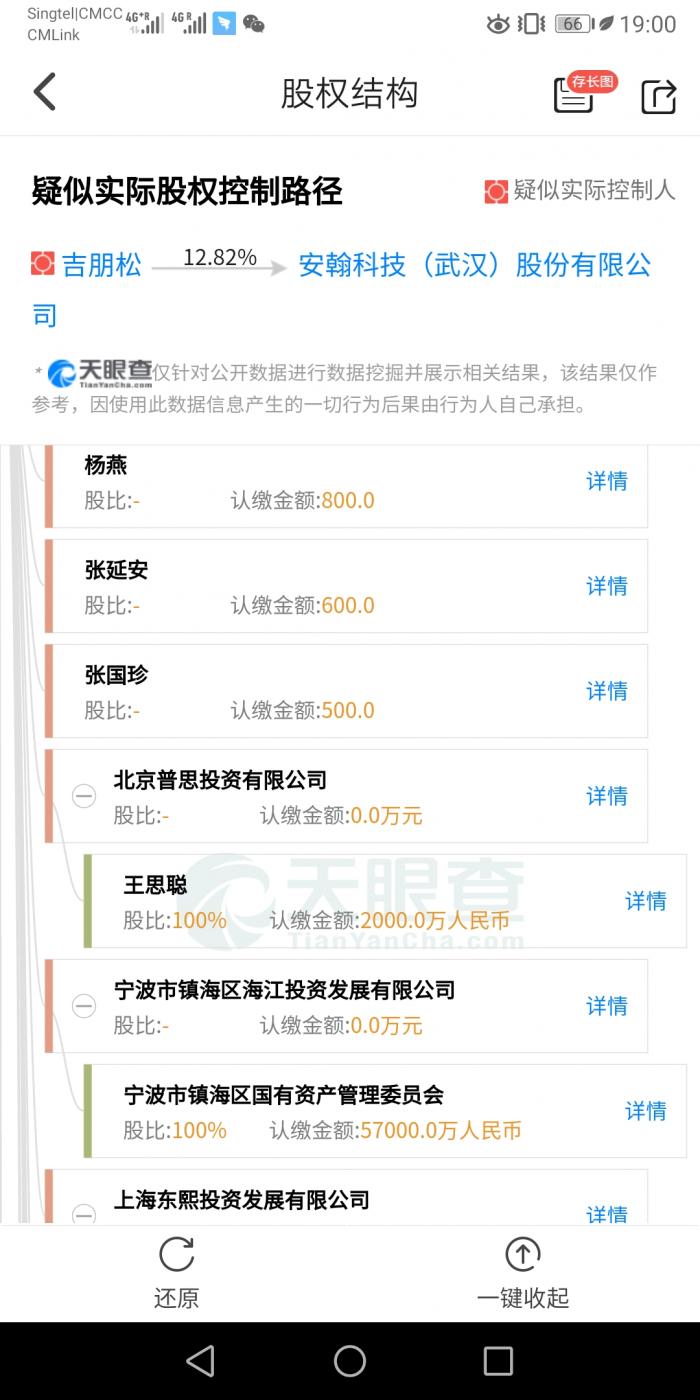Image resolution: width=700 pixels, height=1400 pixels.
Task: View 详情 for 宁波市镇海区国有资产管理委员会
Action: click(x=645, y=1111)
